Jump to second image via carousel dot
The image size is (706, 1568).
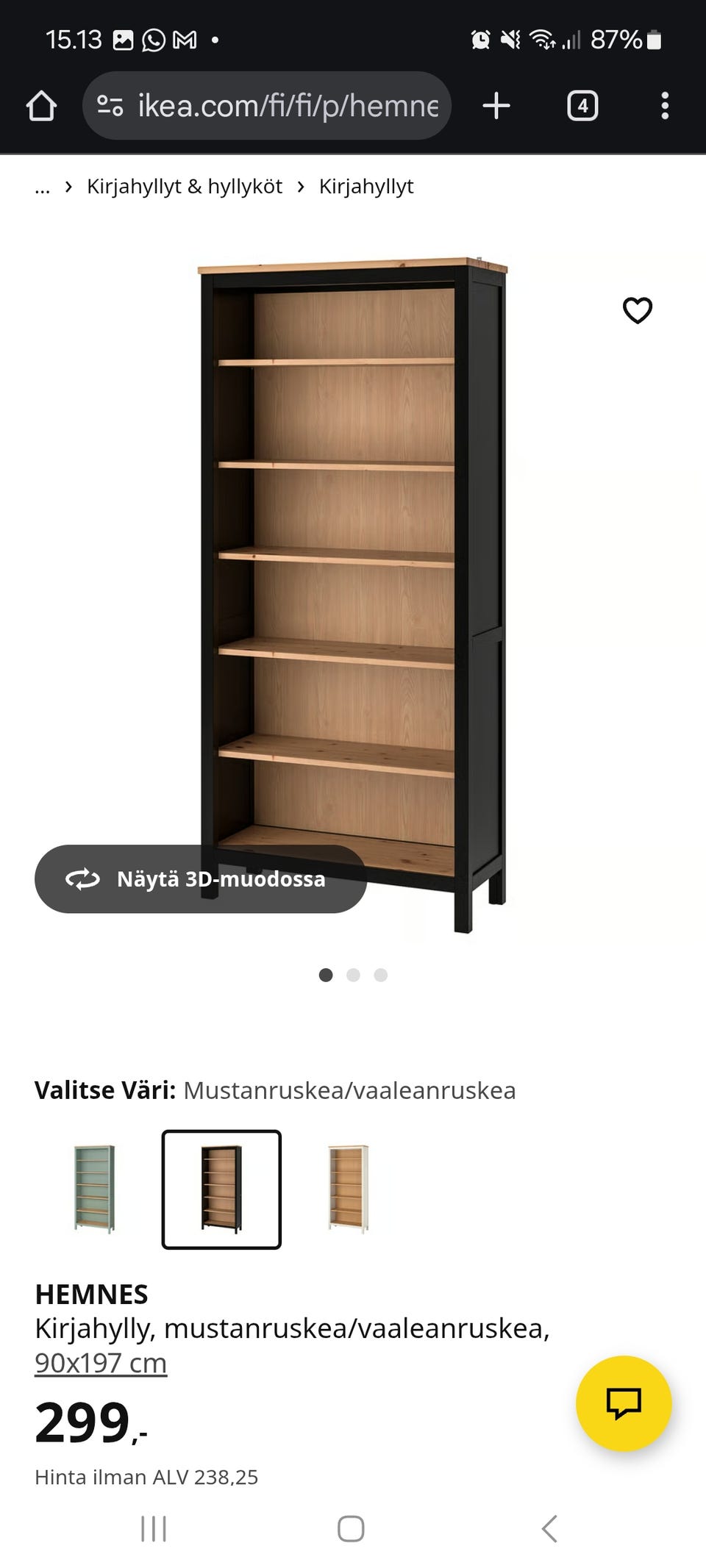click(x=354, y=975)
